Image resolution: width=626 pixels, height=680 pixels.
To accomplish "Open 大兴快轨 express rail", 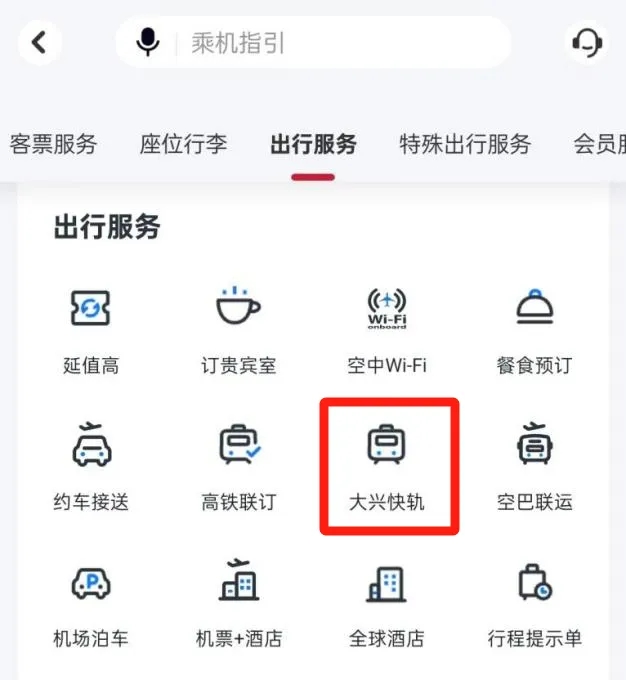I will (x=386, y=465).
